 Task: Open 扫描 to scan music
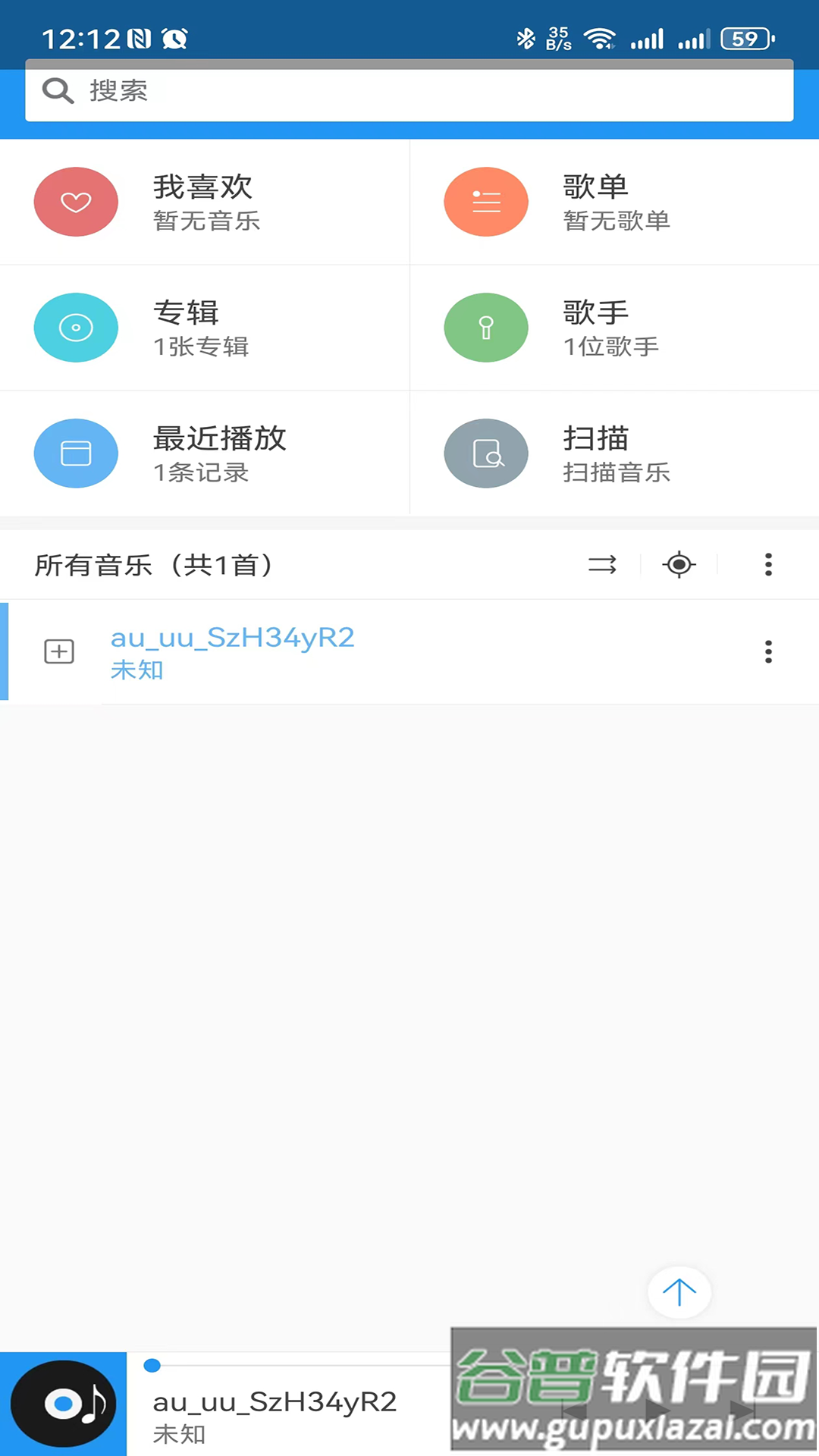coord(614,453)
